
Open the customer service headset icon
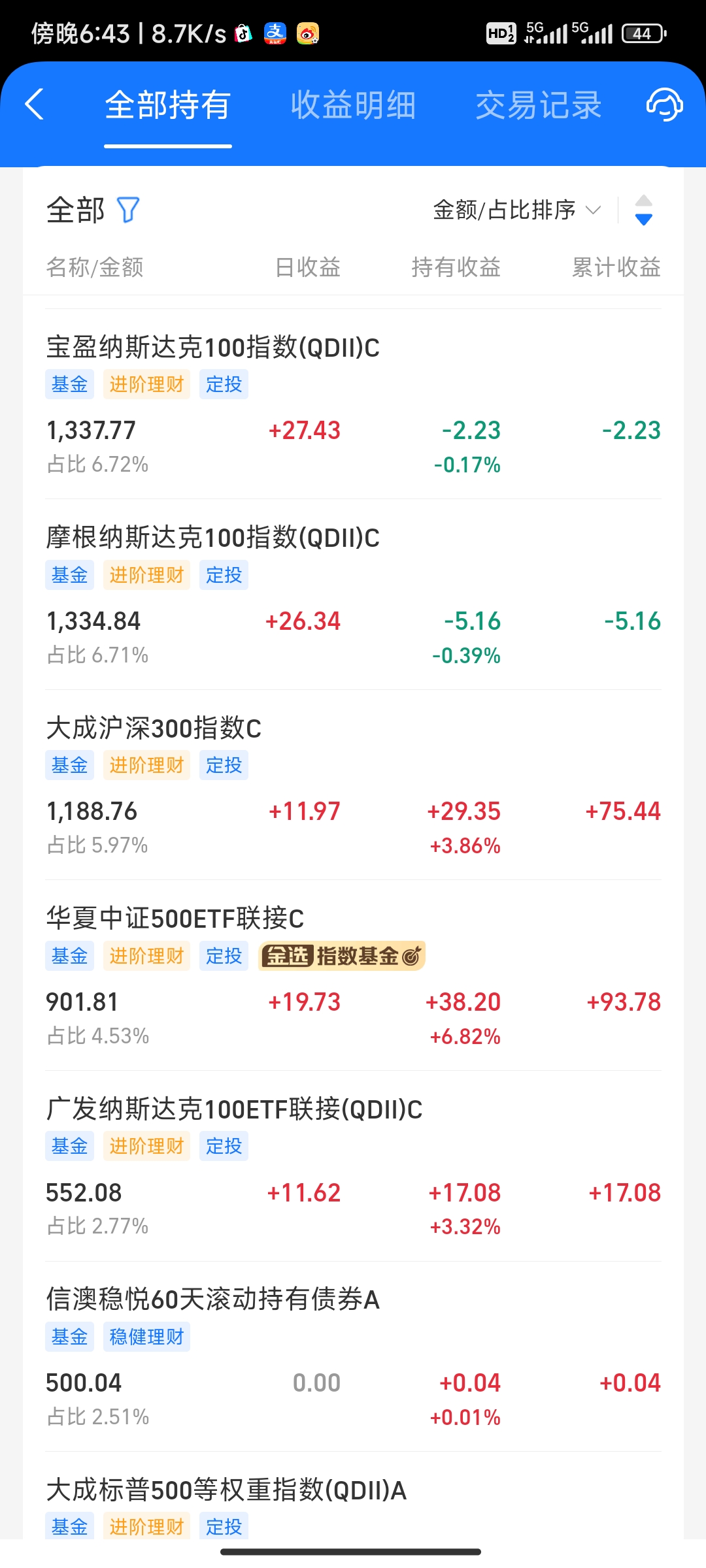tap(664, 105)
